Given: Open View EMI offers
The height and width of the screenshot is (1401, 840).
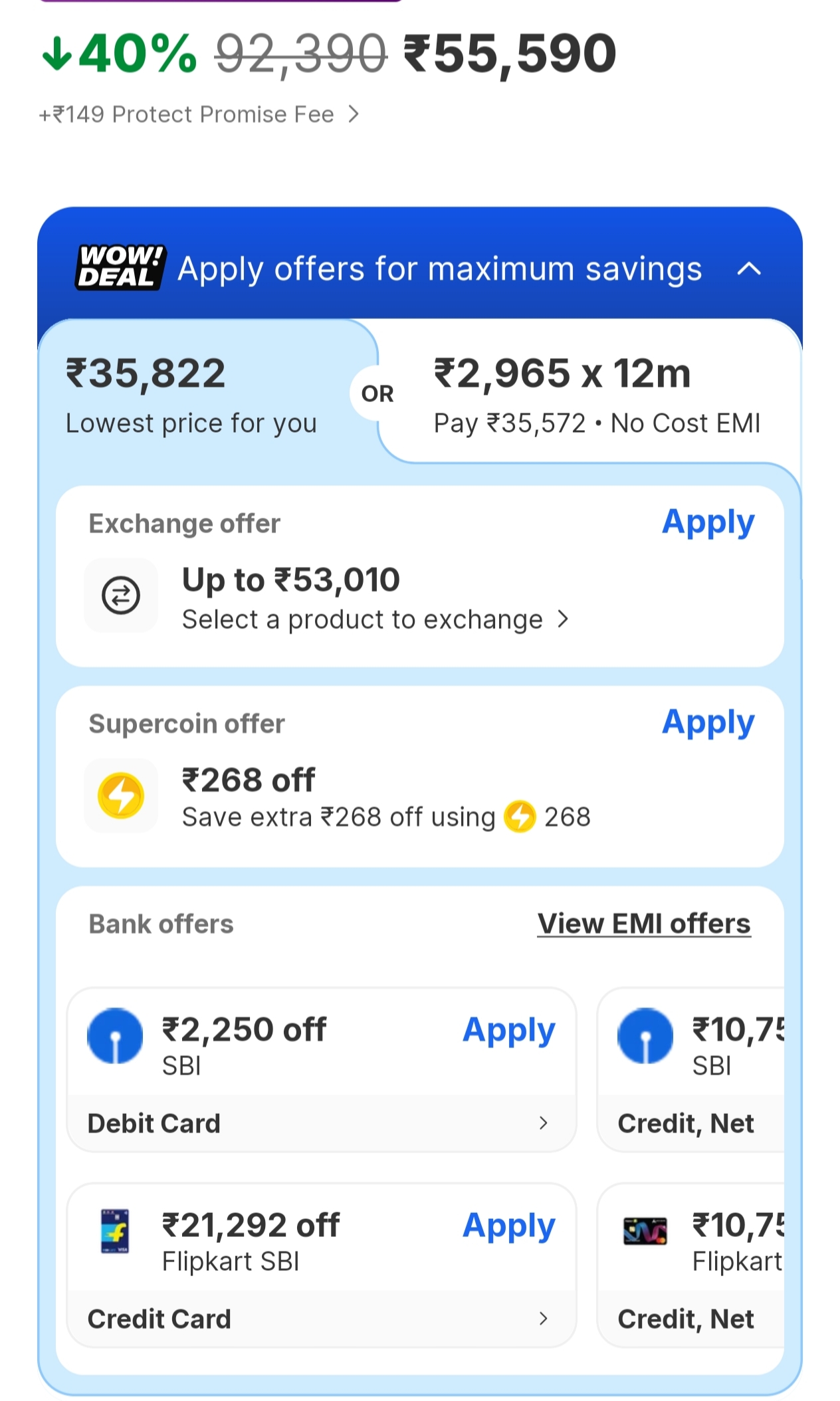Looking at the screenshot, I should coord(643,924).
